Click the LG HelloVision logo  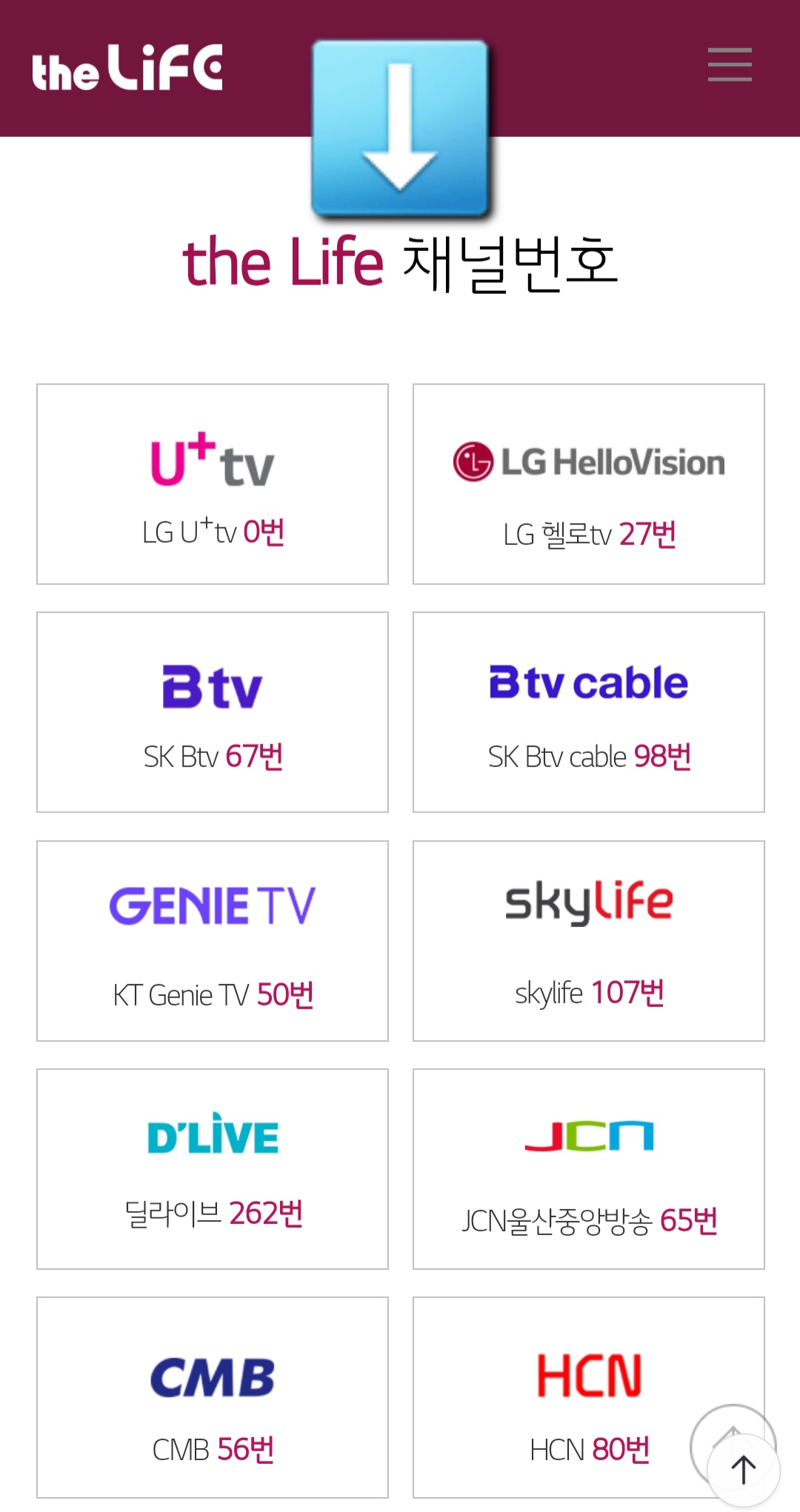click(589, 461)
